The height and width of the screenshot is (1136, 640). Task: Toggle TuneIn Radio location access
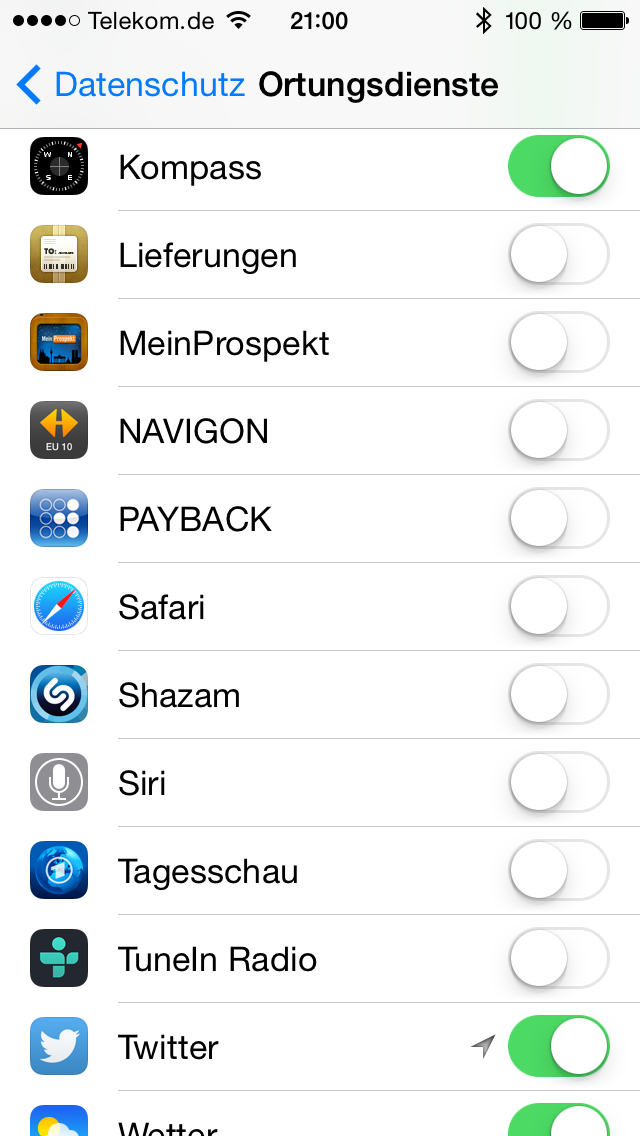[x=559, y=958]
